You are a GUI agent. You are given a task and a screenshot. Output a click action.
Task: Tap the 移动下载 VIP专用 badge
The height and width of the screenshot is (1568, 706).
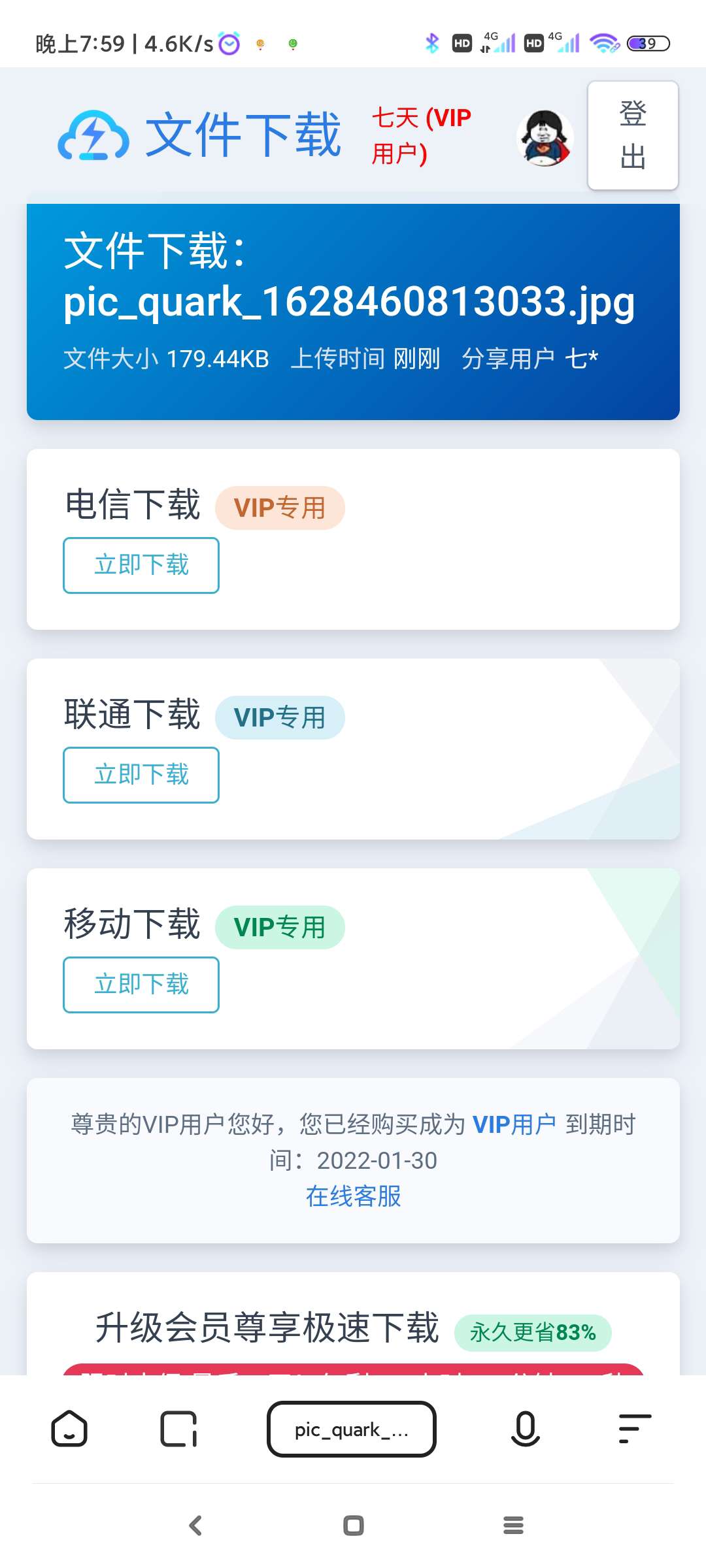point(280,926)
